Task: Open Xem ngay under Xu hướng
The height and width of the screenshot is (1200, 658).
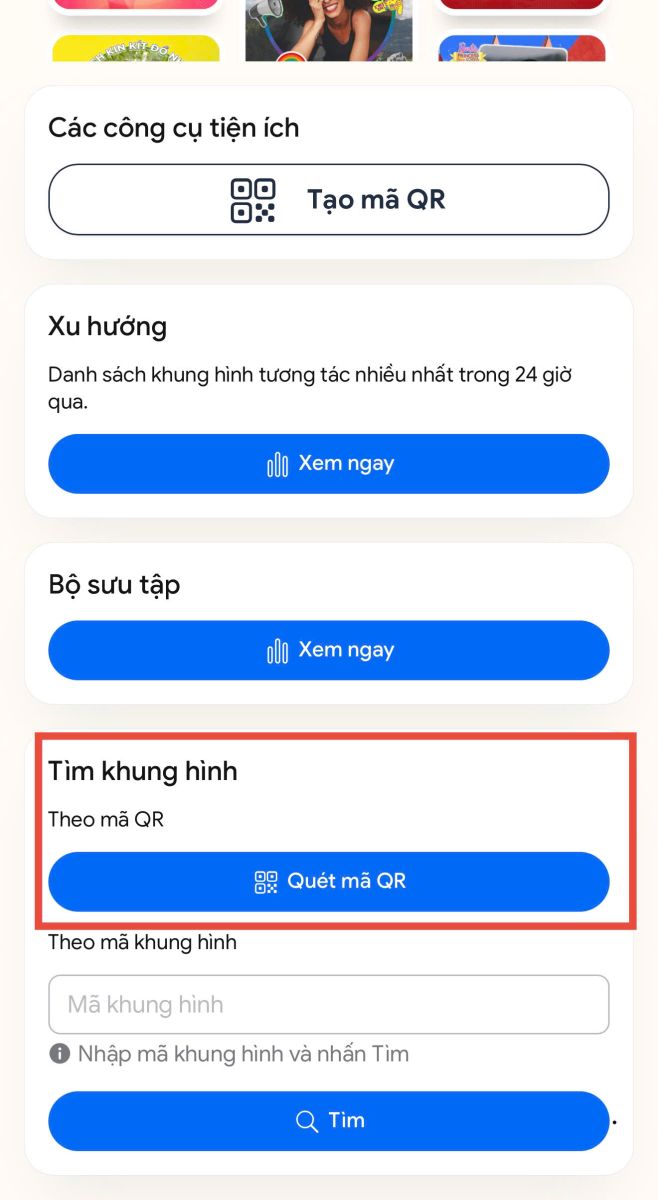Action: pyautogui.click(x=328, y=464)
